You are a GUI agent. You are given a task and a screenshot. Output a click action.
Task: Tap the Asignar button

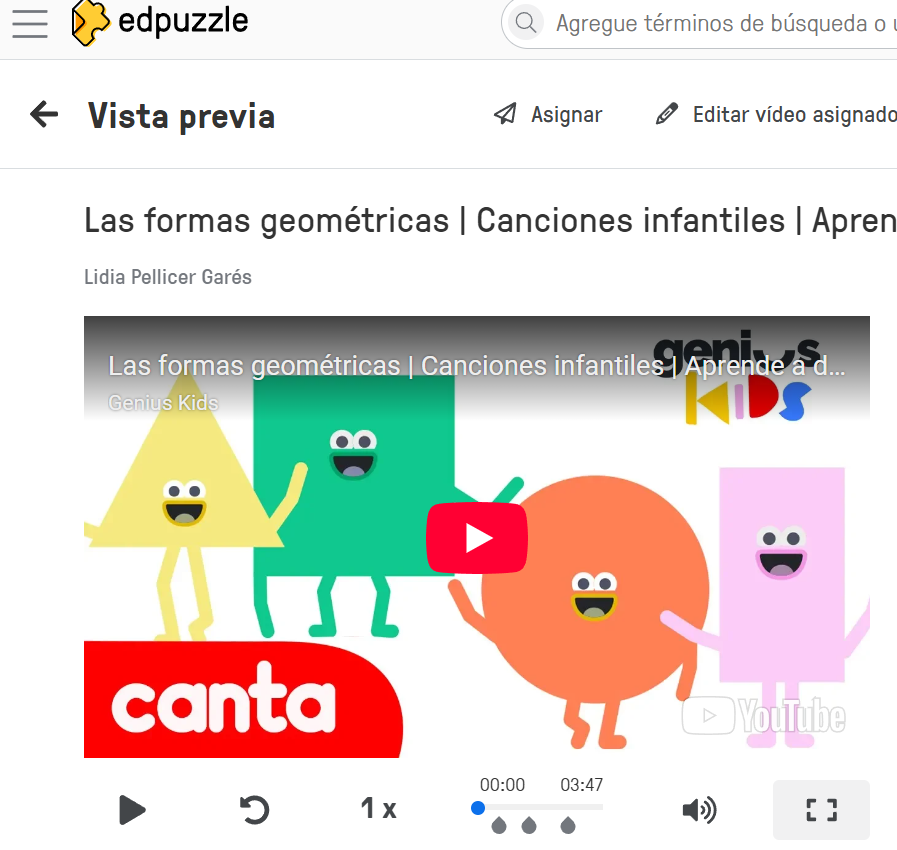coord(548,115)
